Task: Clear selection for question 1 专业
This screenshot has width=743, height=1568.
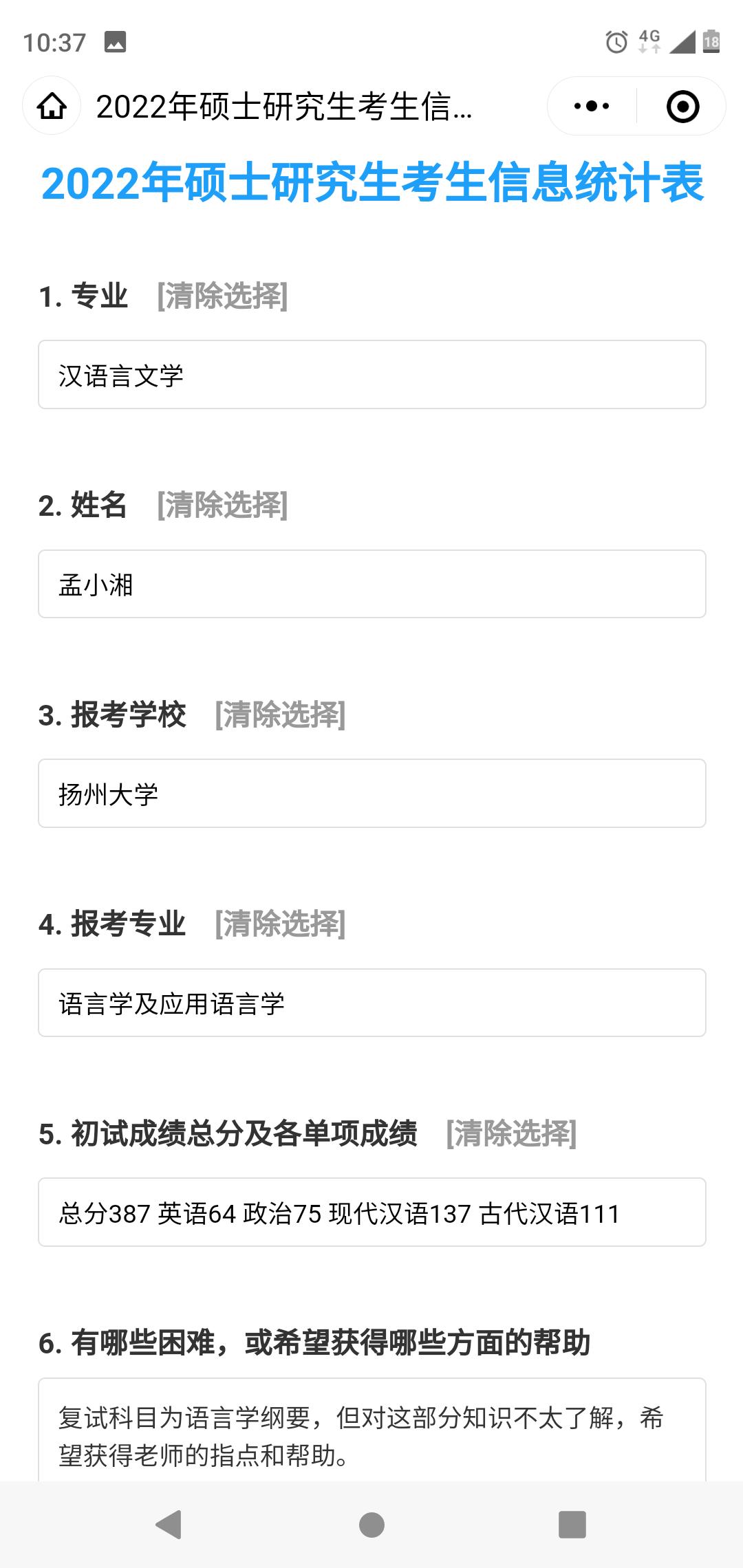Action: pyautogui.click(x=222, y=296)
